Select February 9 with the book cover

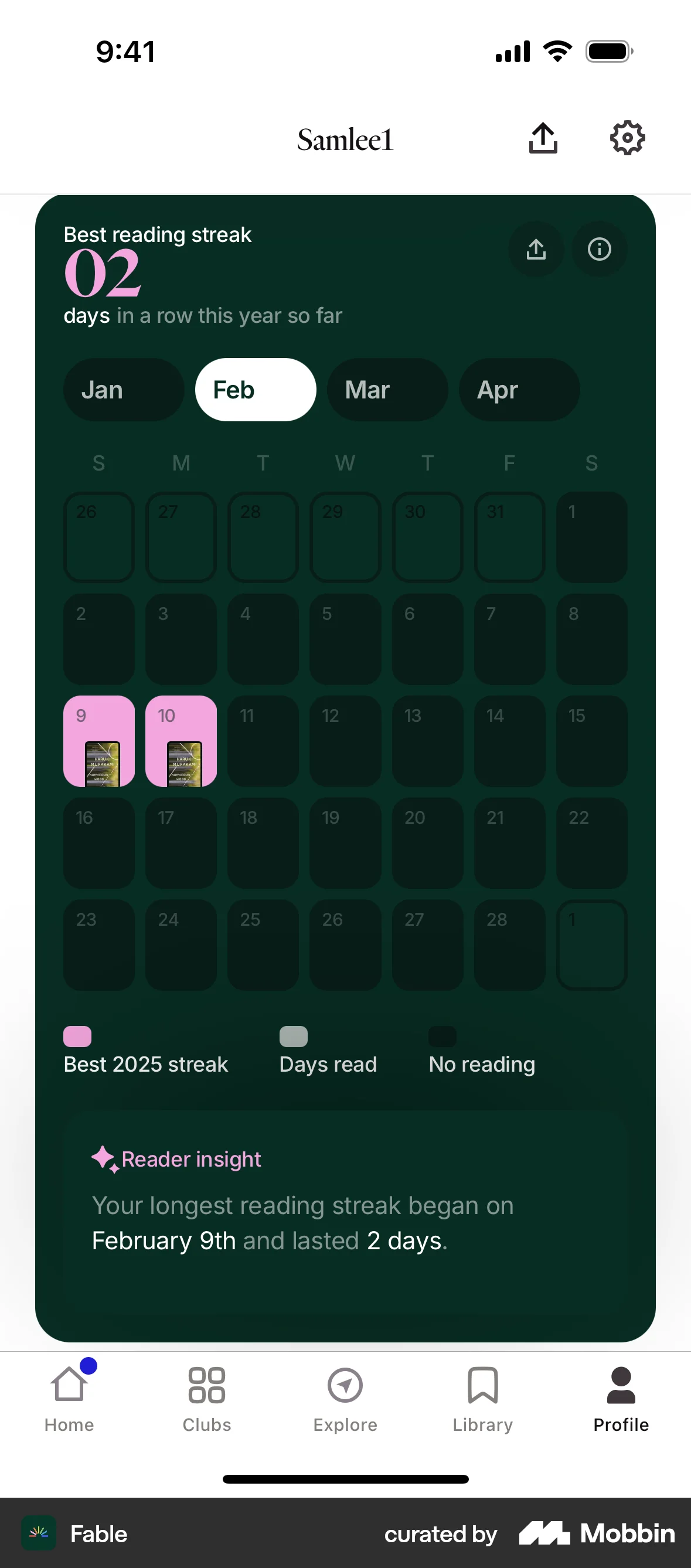click(98, 741)
